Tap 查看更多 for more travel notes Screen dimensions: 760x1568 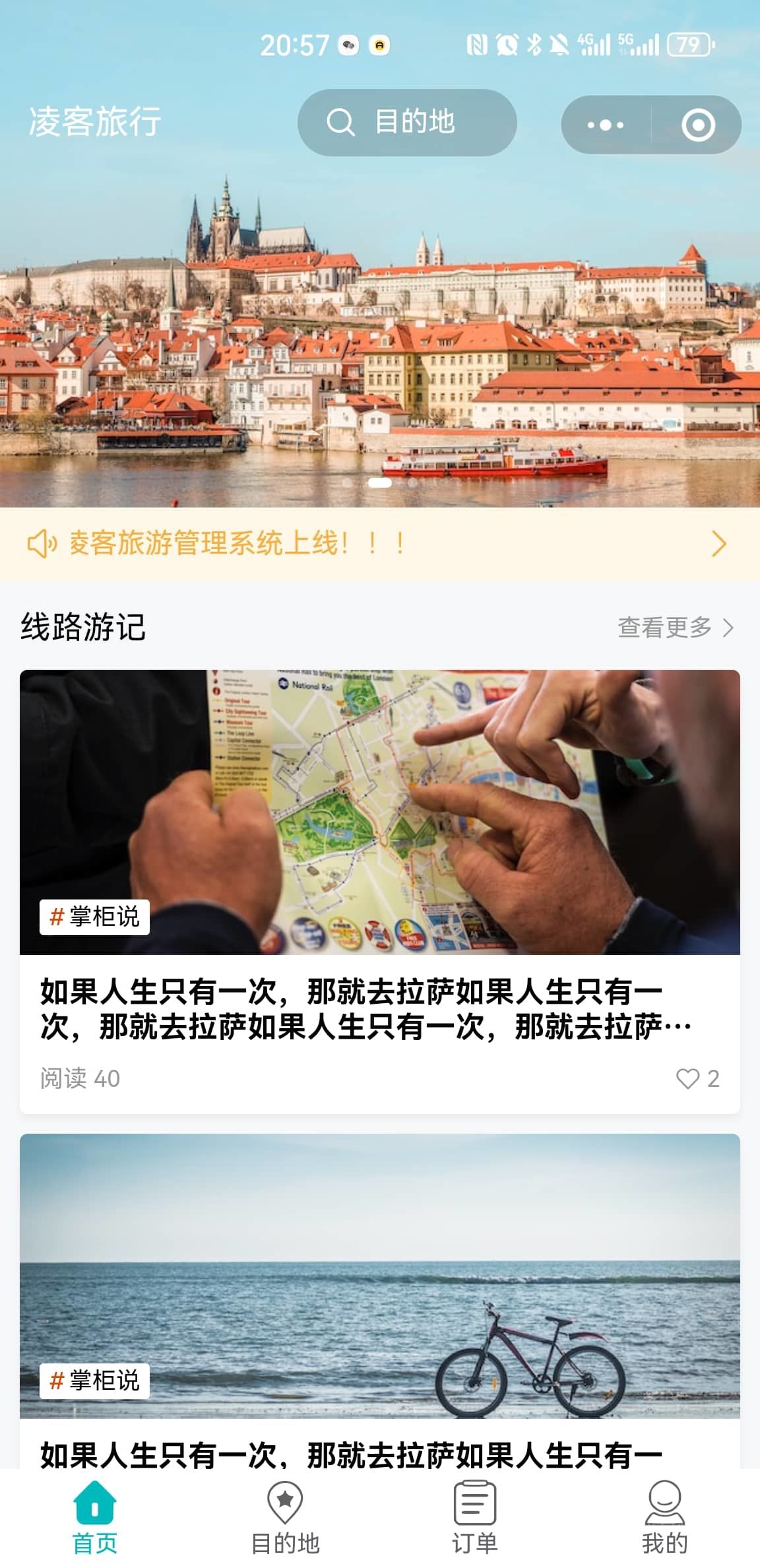pyautogui.click(x=676, y=628)
